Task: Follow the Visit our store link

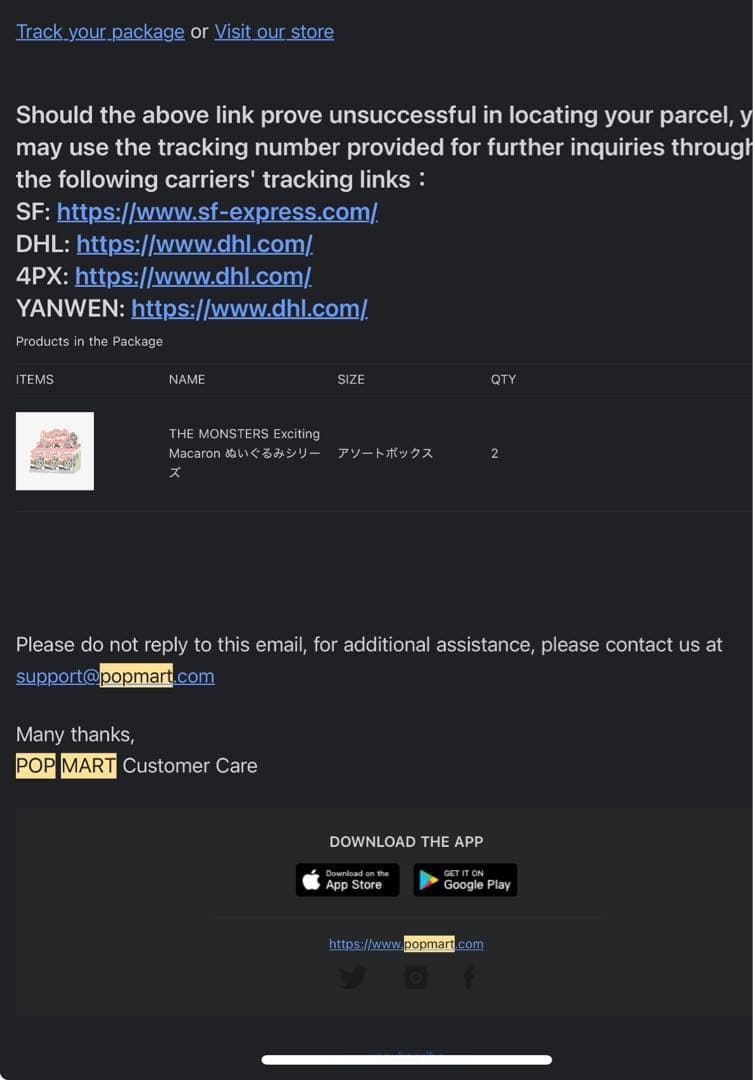Action: click(274, 32)
